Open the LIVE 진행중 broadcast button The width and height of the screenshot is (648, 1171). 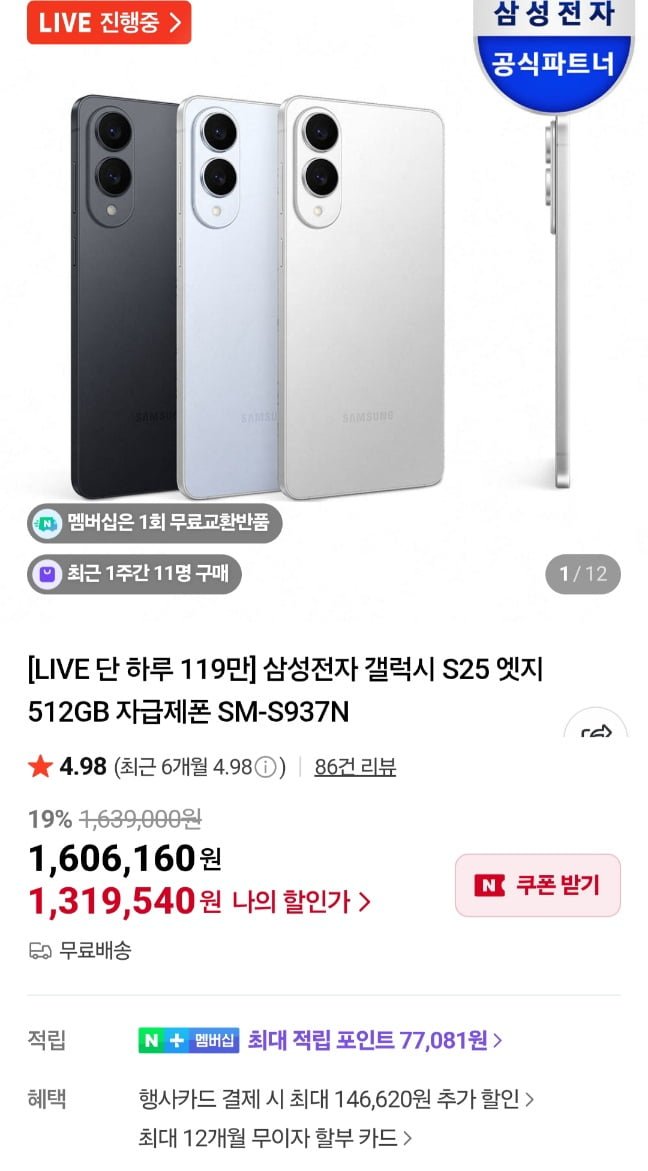[x=108, y=23]
